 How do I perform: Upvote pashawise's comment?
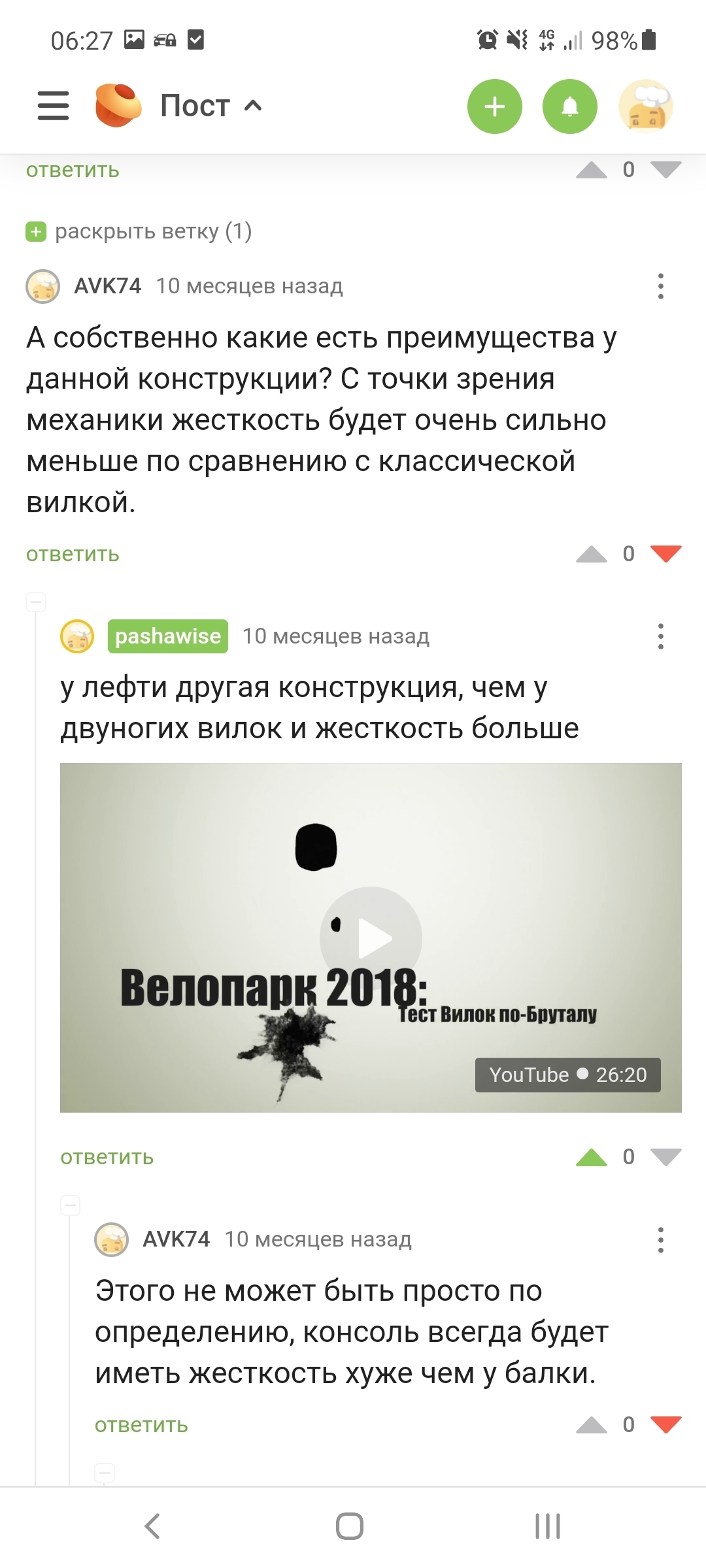click(592, 1157)
